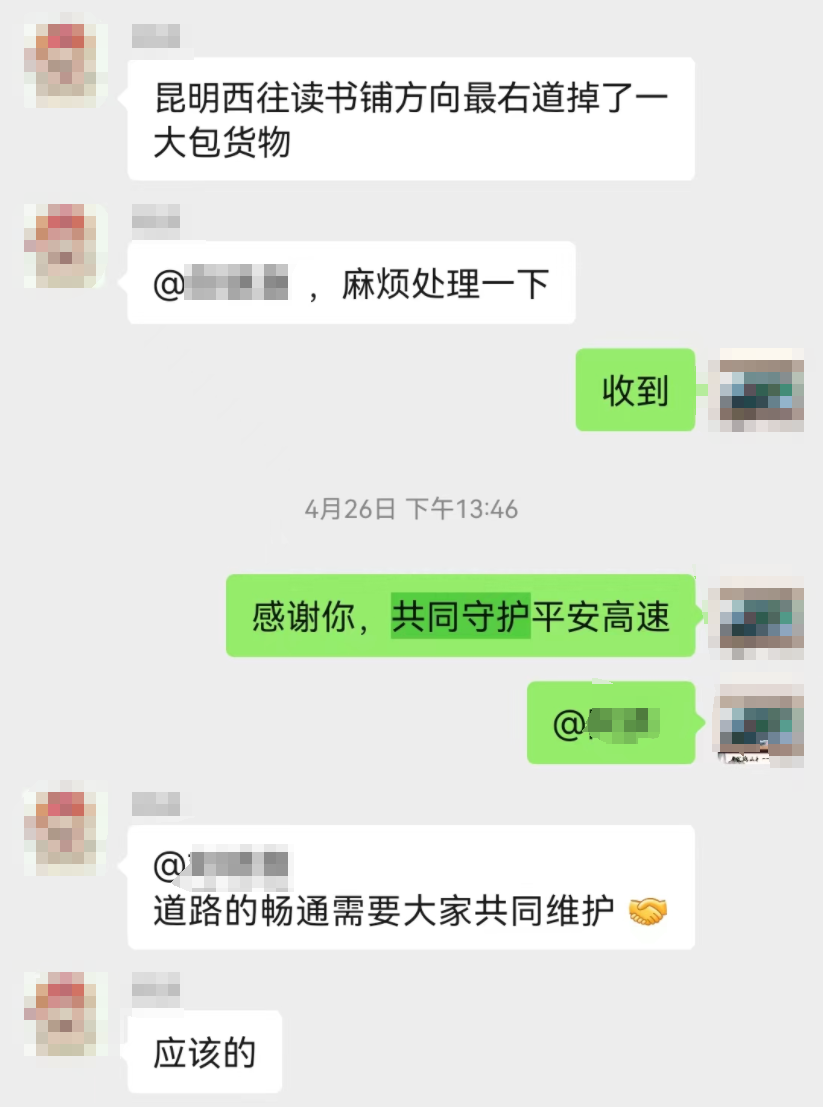Open own avatar beside 收到 message
The height and width of the screenshot is (1107, 823).
pyautogui.click(x=762, y=390)
